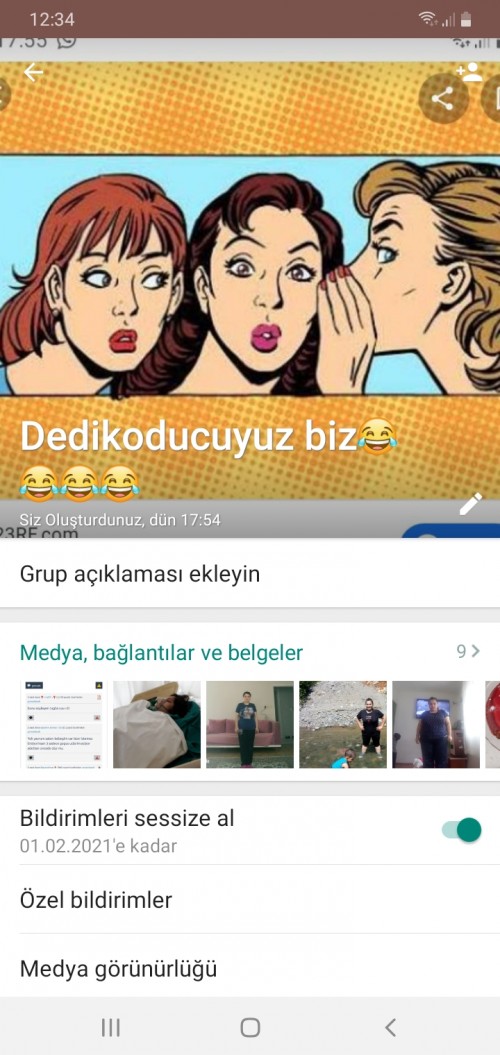
Task: Open Özel bildirimler settings
Action: click(x=250, y=900)
